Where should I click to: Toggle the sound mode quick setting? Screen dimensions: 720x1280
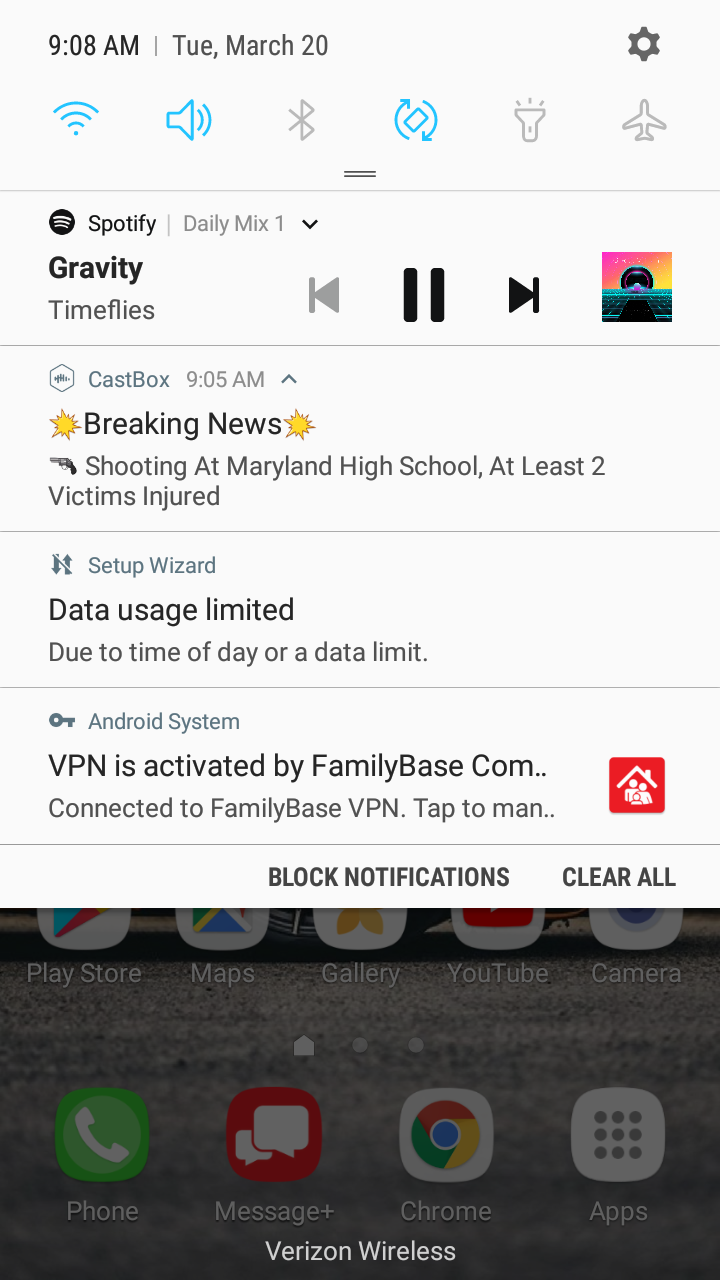[188, 121]
